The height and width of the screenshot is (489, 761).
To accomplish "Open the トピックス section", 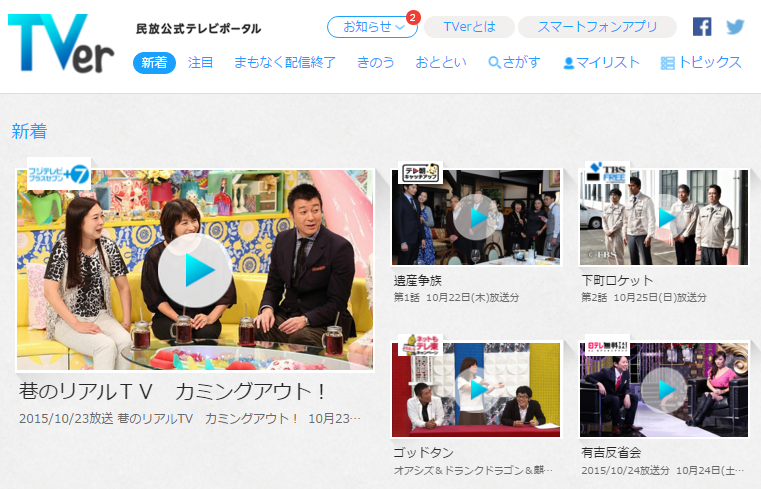I will point(701,63).
